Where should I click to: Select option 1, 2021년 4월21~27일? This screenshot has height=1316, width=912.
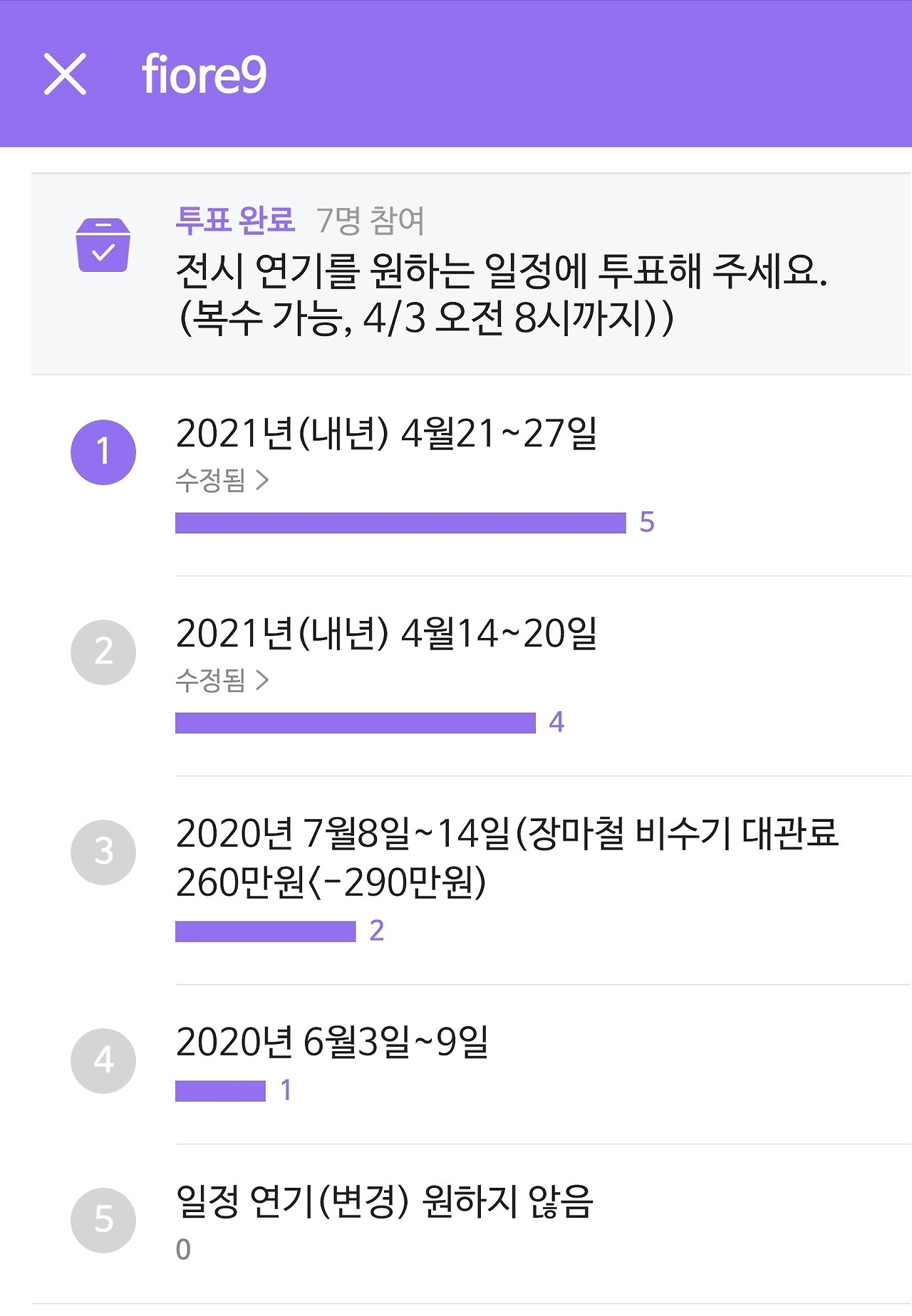103,452
